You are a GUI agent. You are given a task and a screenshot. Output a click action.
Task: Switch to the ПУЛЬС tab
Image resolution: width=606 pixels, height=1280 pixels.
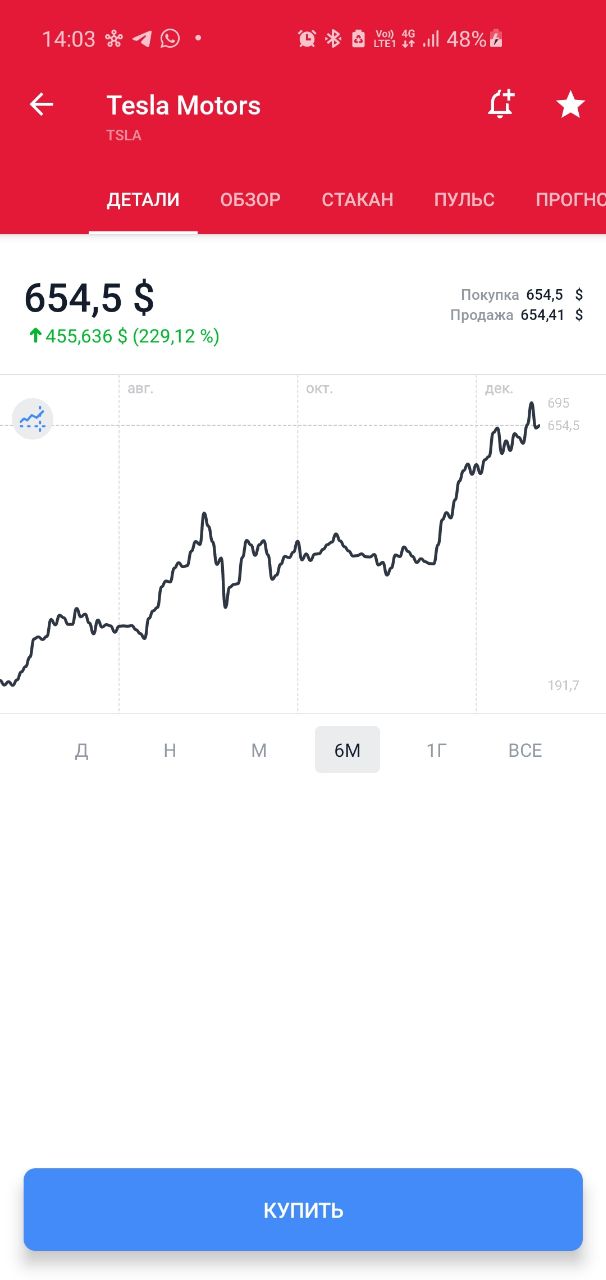464,200
